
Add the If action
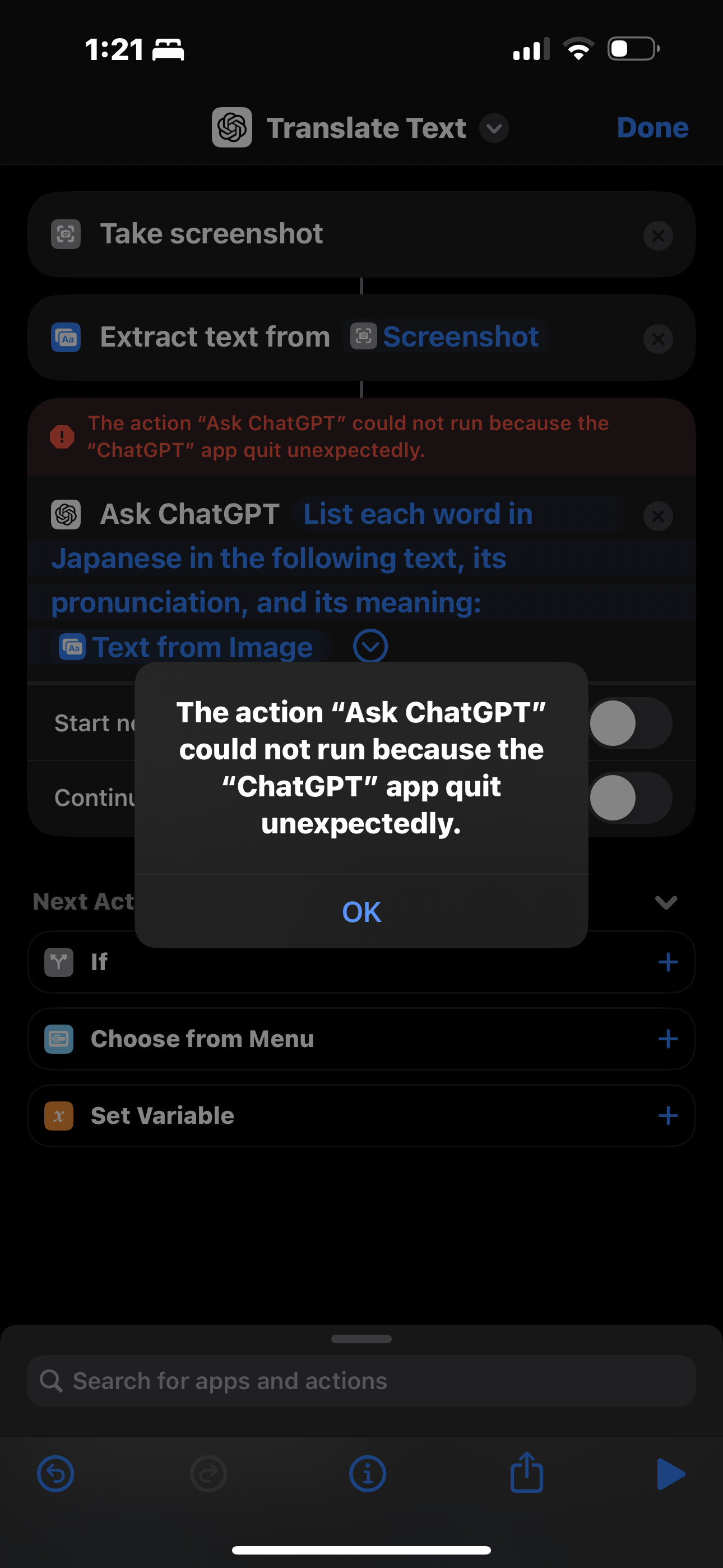[x=668, y=962]
